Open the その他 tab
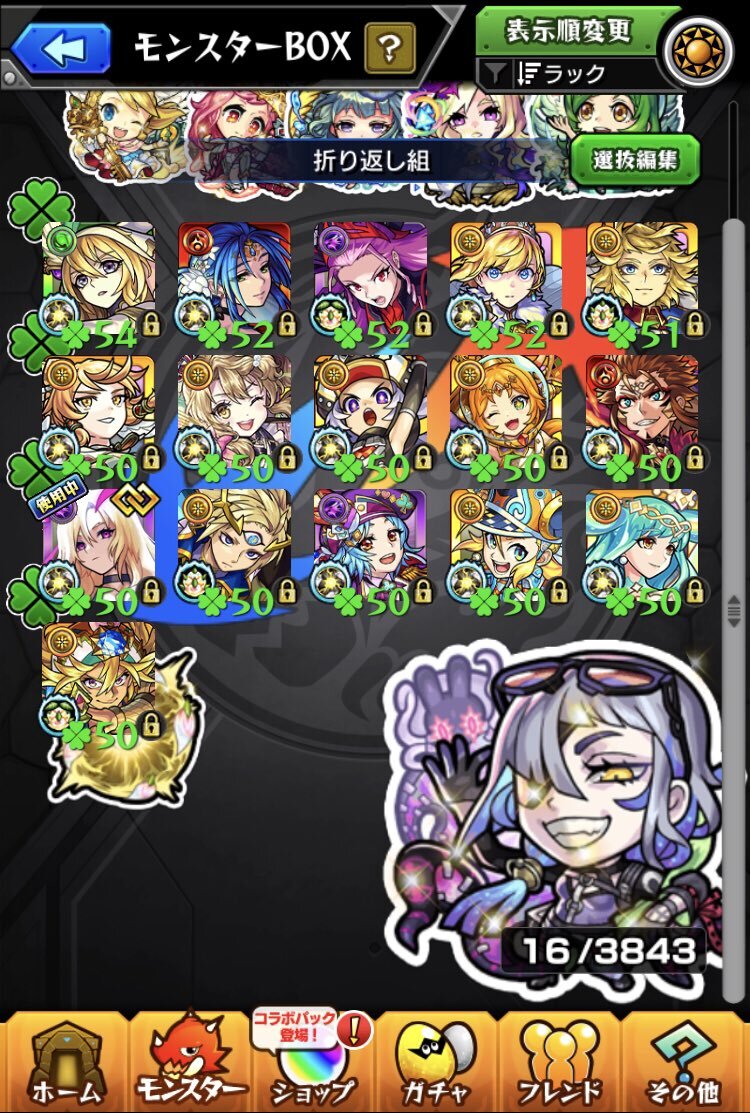 (x=683, y=1065)
